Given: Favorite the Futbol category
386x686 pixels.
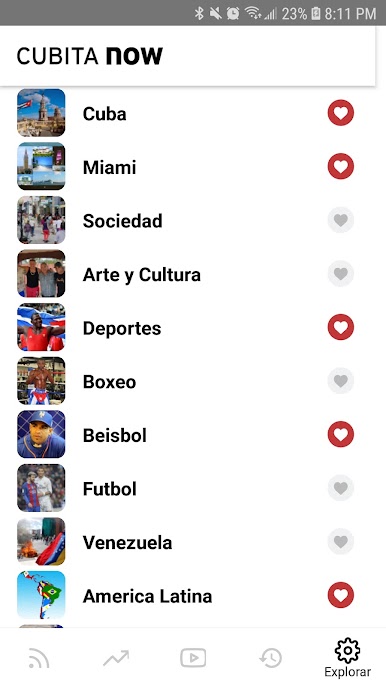Looking at the screenshot, I should [340, 488].
